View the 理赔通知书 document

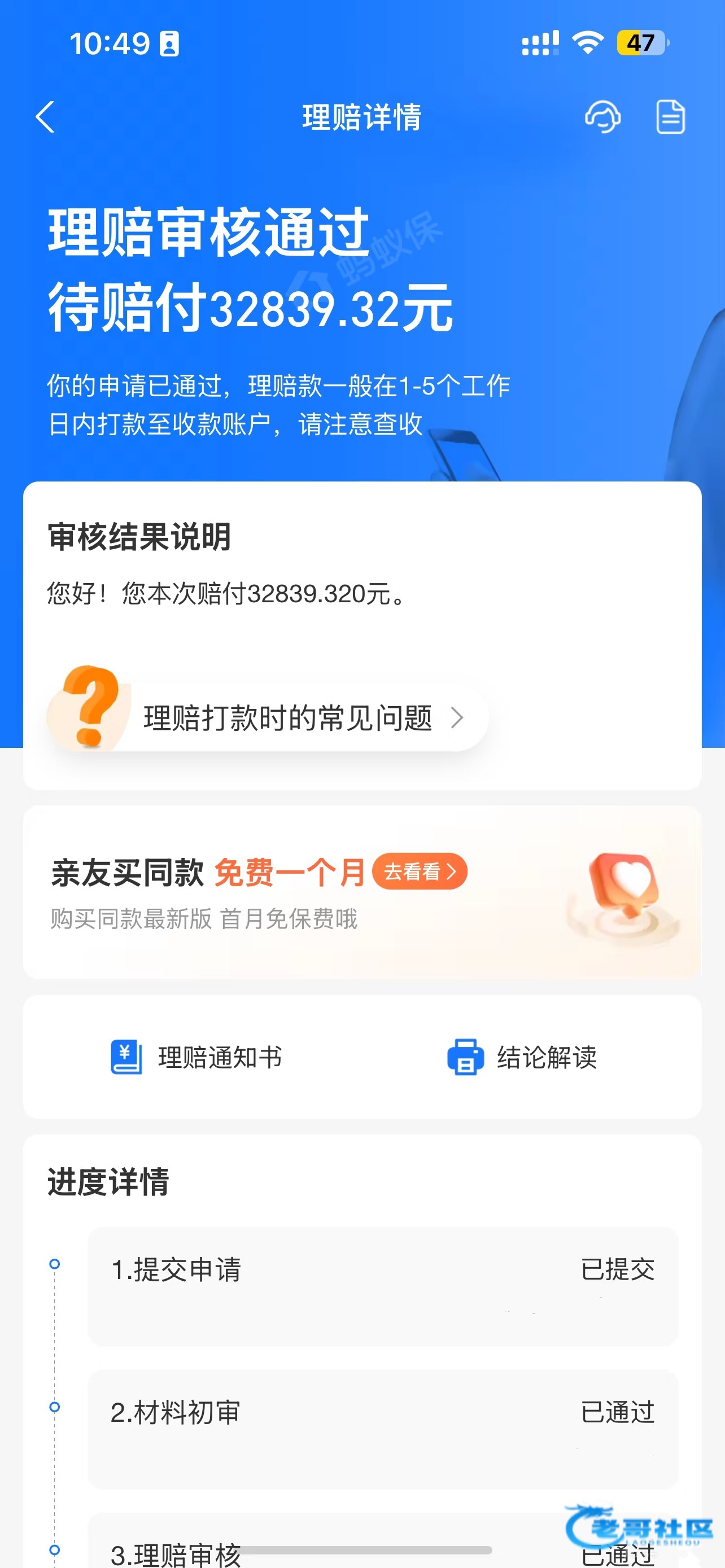pyautogui.click(x=196, y=1057)
